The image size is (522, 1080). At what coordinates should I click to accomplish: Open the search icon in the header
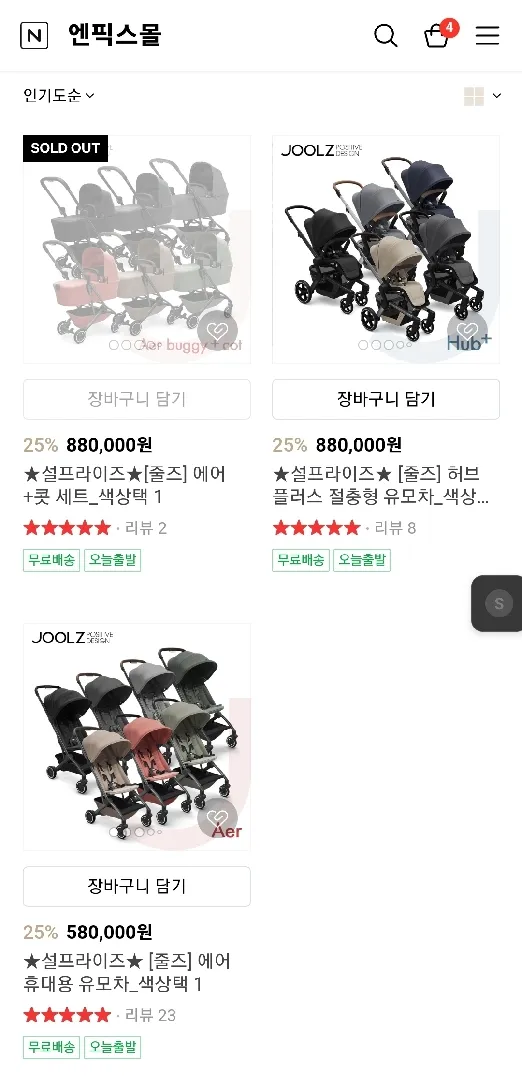tap(386, 35)
